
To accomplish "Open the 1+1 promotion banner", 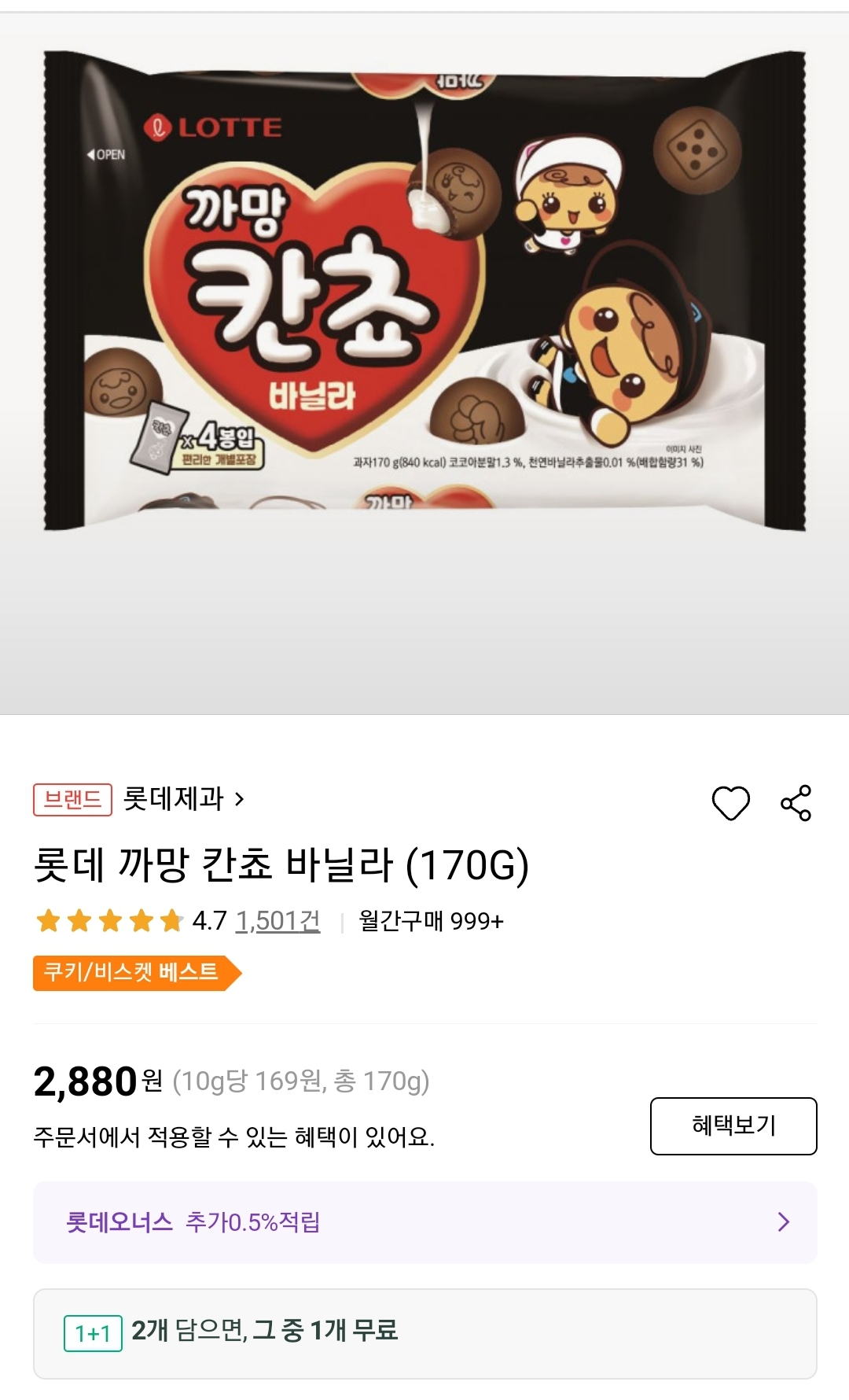I will pos(424,1333).
